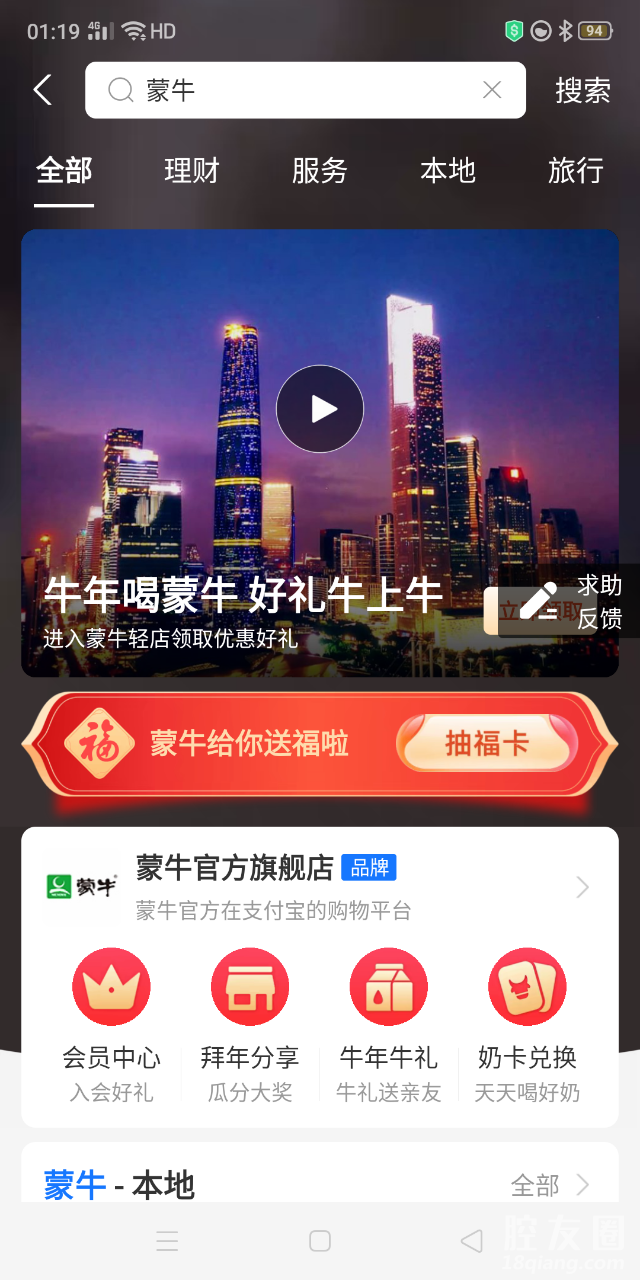This screenshot has width=640, height=1280.
Task: Open the system recent apps menu
Action: pos(168,1241)
